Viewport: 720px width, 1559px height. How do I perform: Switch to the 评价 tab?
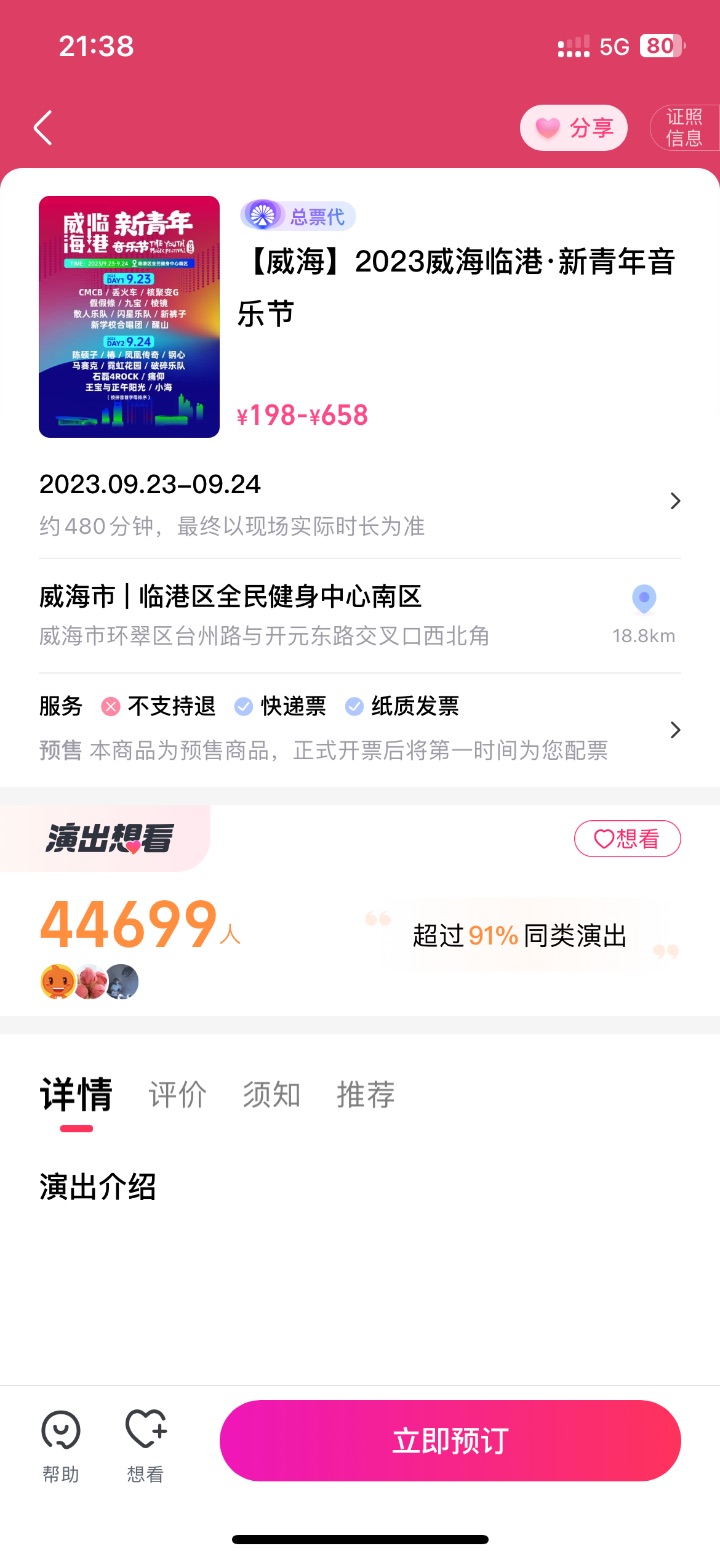[x=177, y=1095]
